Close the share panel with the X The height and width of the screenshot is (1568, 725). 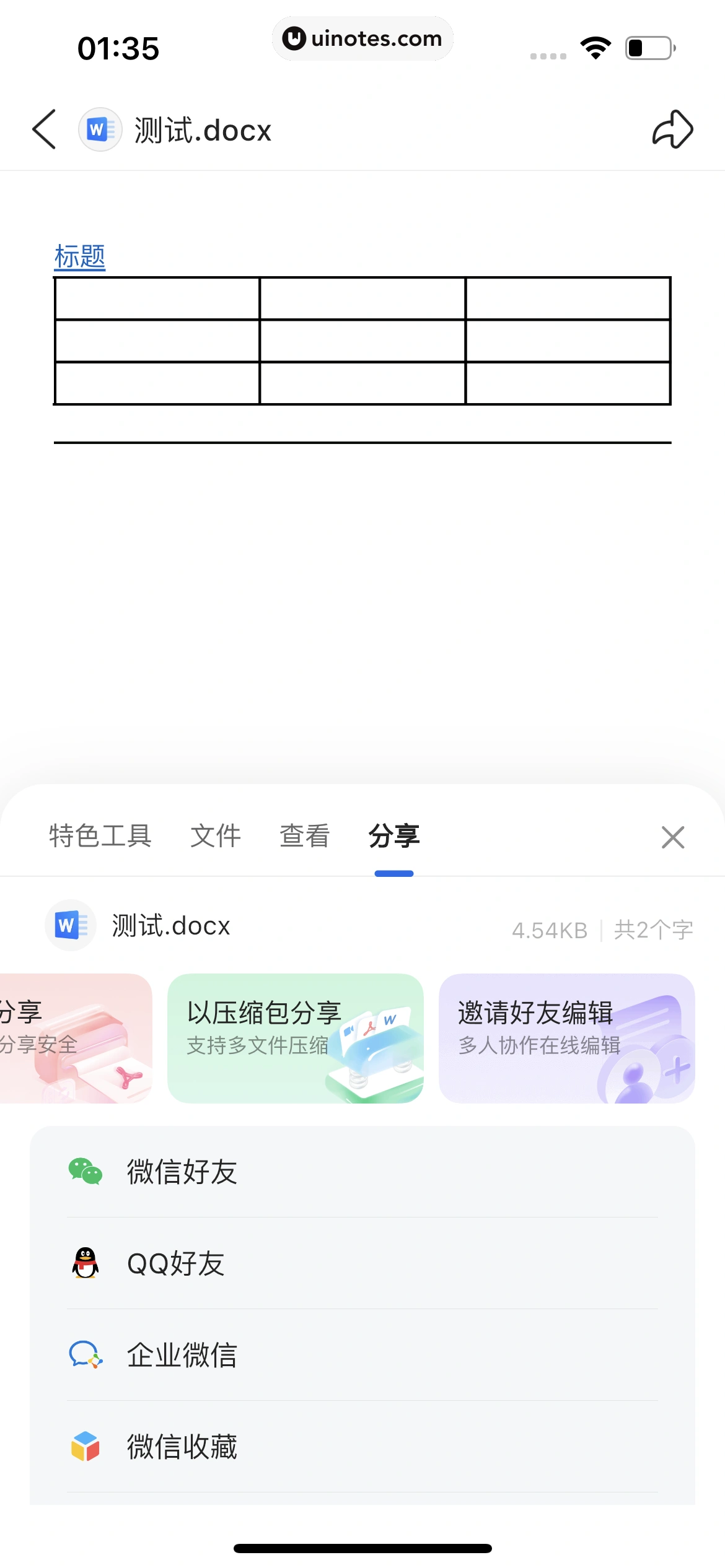point(673,837)
